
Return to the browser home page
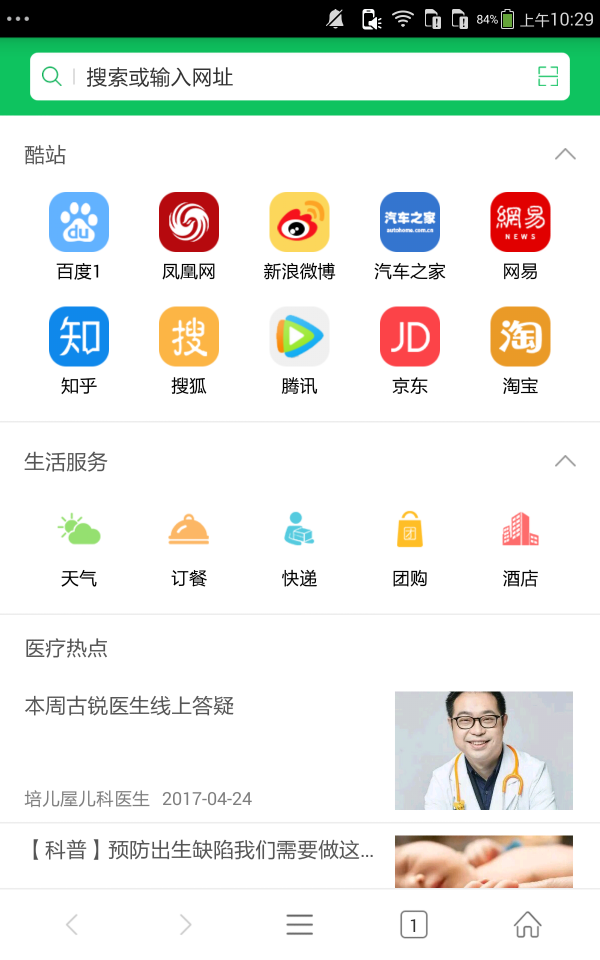[527, 925]
